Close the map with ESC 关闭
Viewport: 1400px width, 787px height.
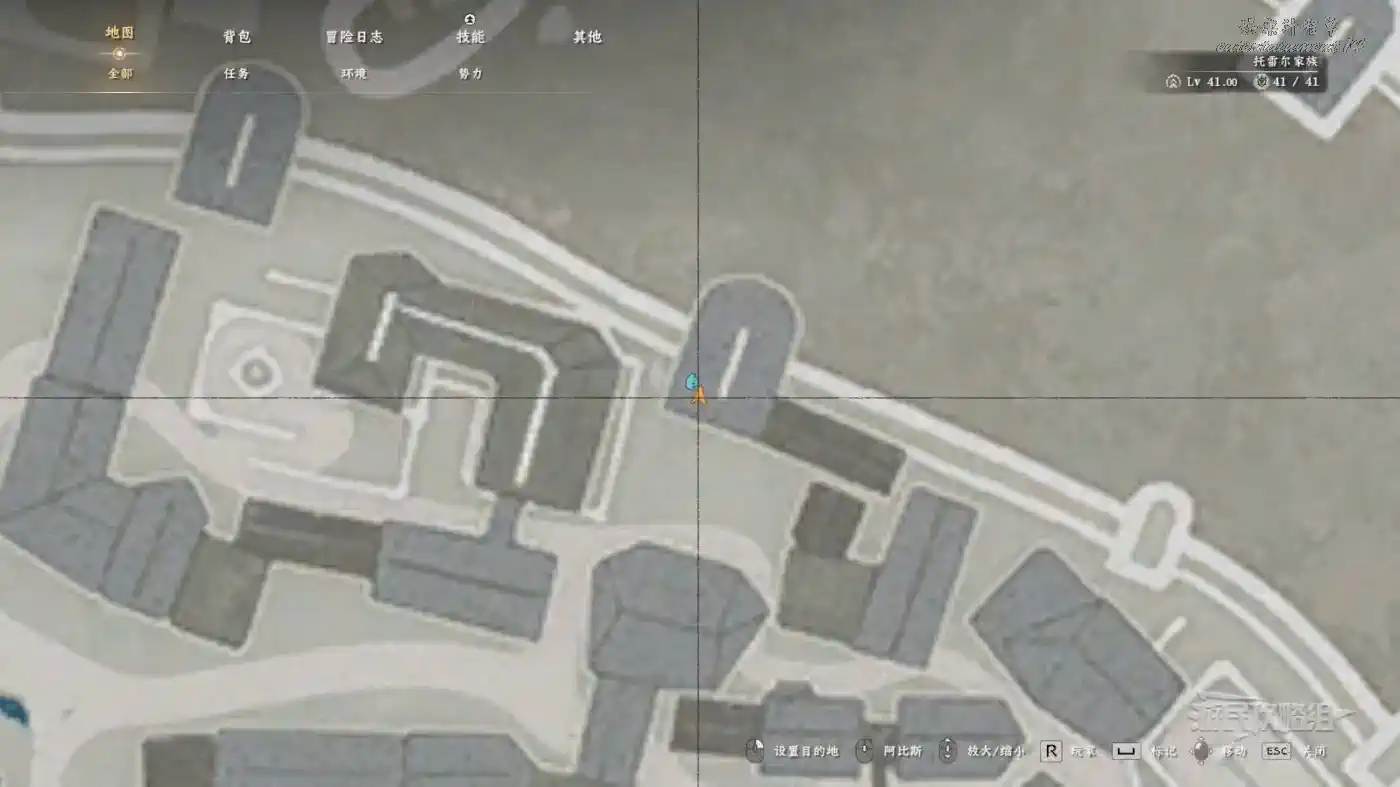pos(1294,751)
